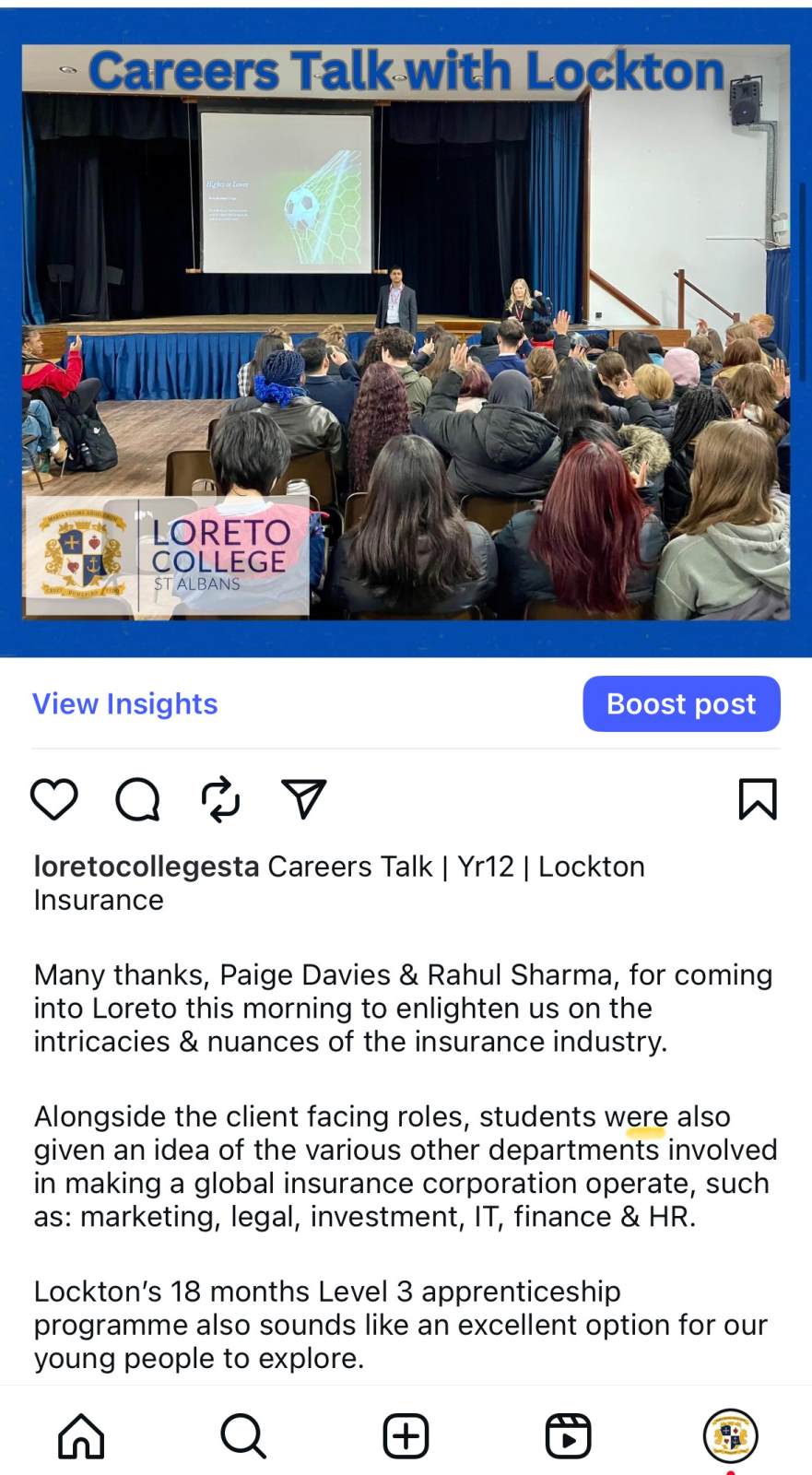Open View Insights for this post
812x1475 pixels.
[125, 703]
